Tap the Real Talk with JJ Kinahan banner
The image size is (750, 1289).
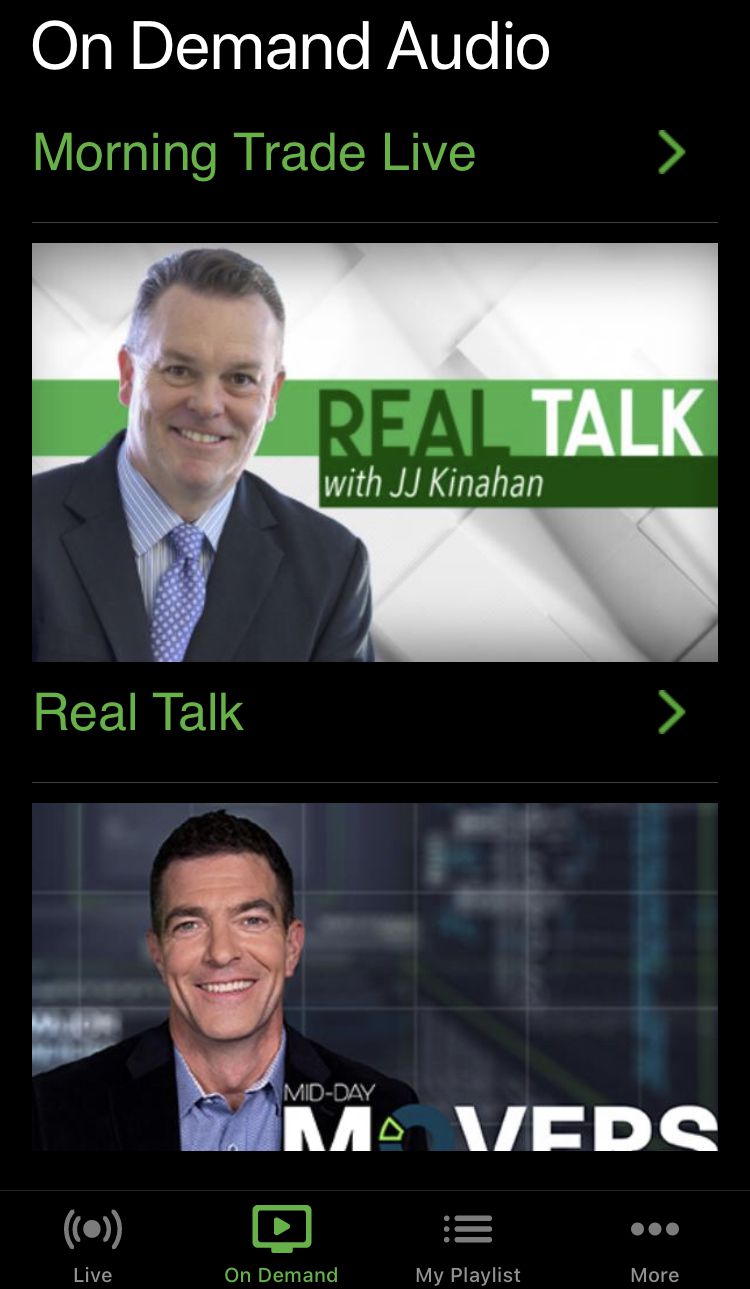pyautogui.click(x=374, y=452)
